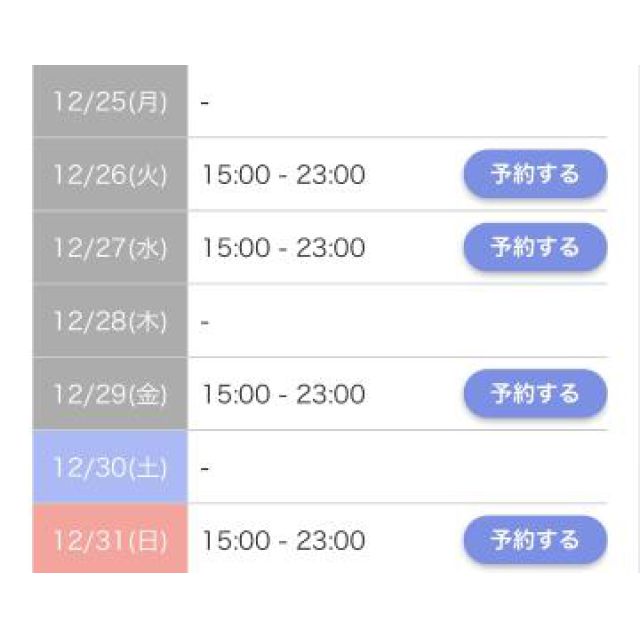Screen dimensions: 640x640
Task: Tap 予約する for 12/26(火)
Action: 535,174
